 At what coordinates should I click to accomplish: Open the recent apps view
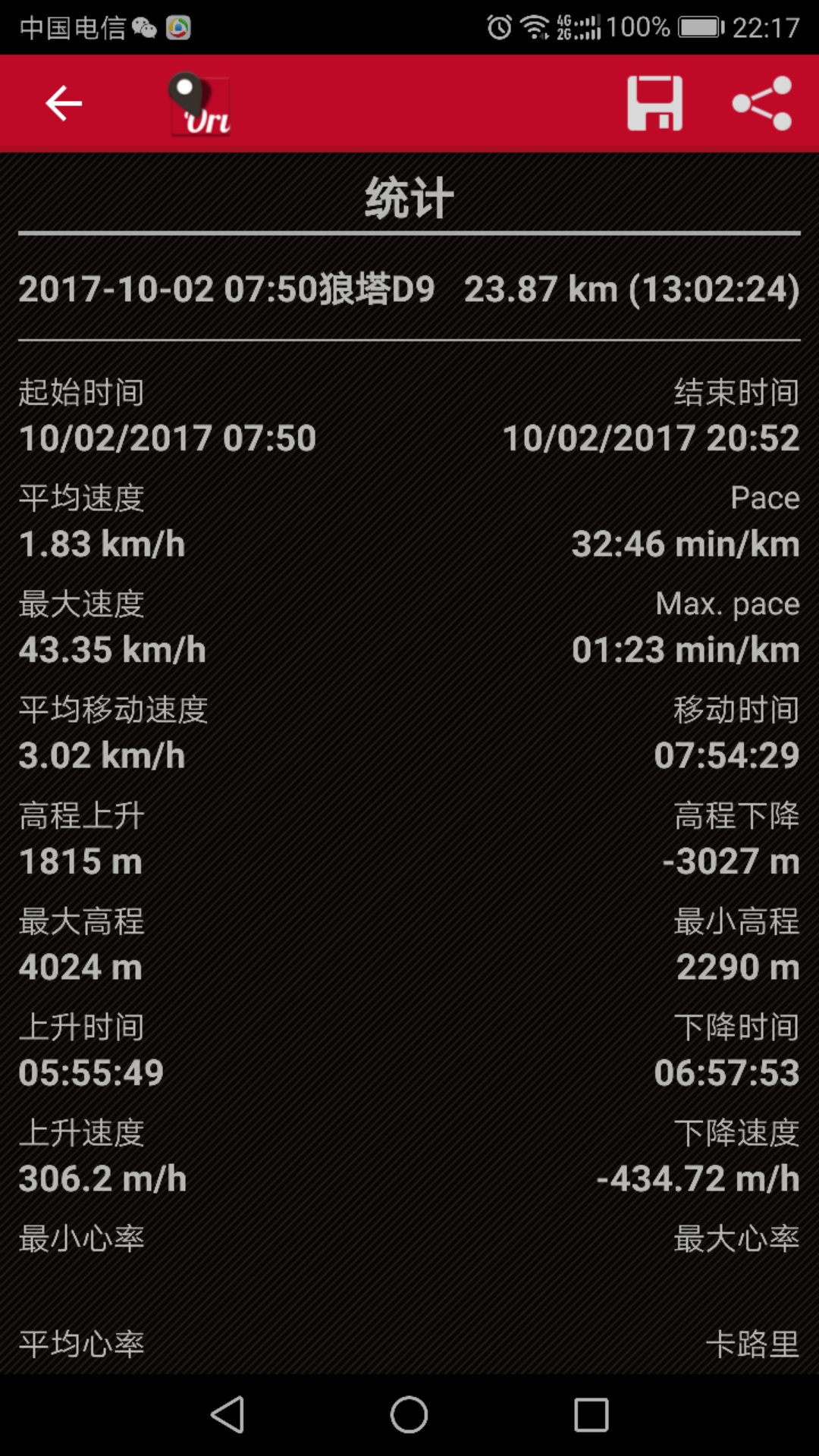click(591, 1415)
